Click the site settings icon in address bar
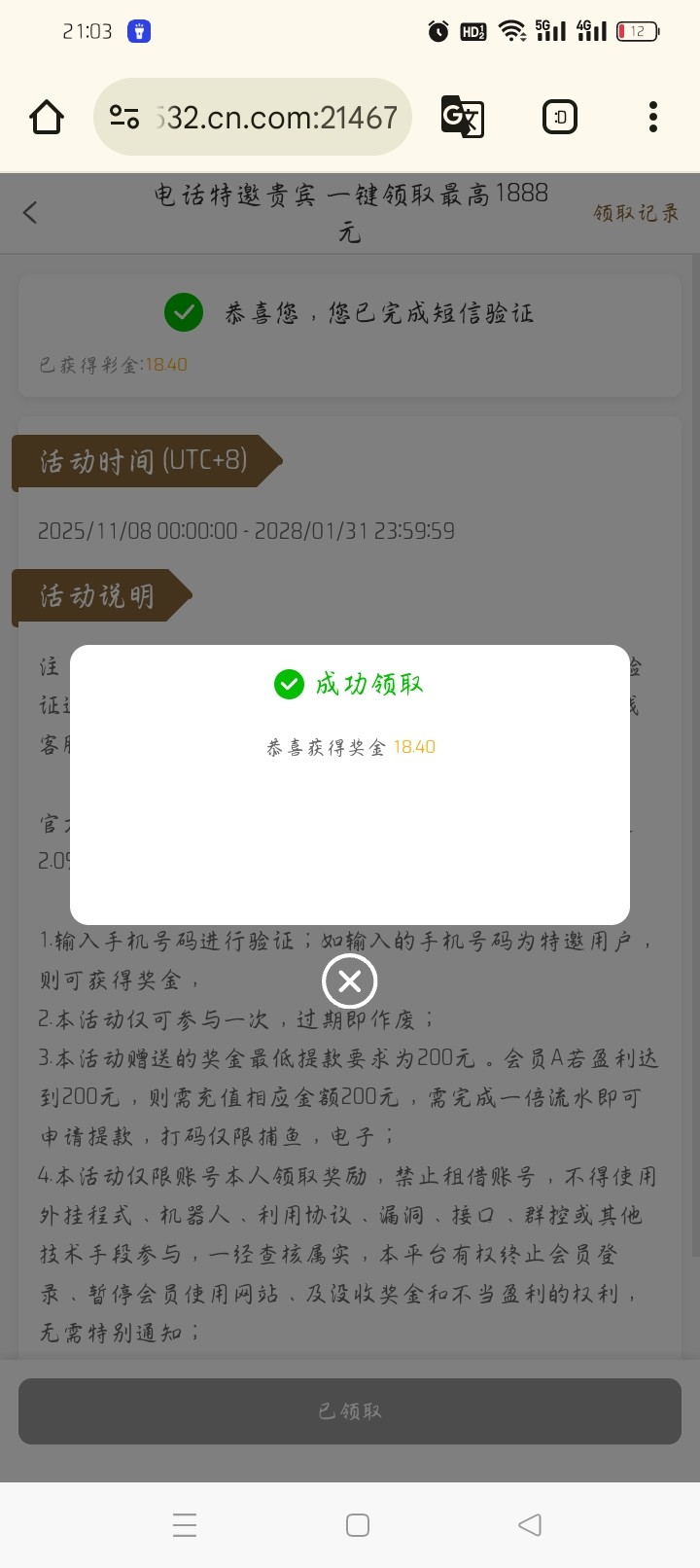Viewport: 700px width, 1568px height. (x=124, y=116)
